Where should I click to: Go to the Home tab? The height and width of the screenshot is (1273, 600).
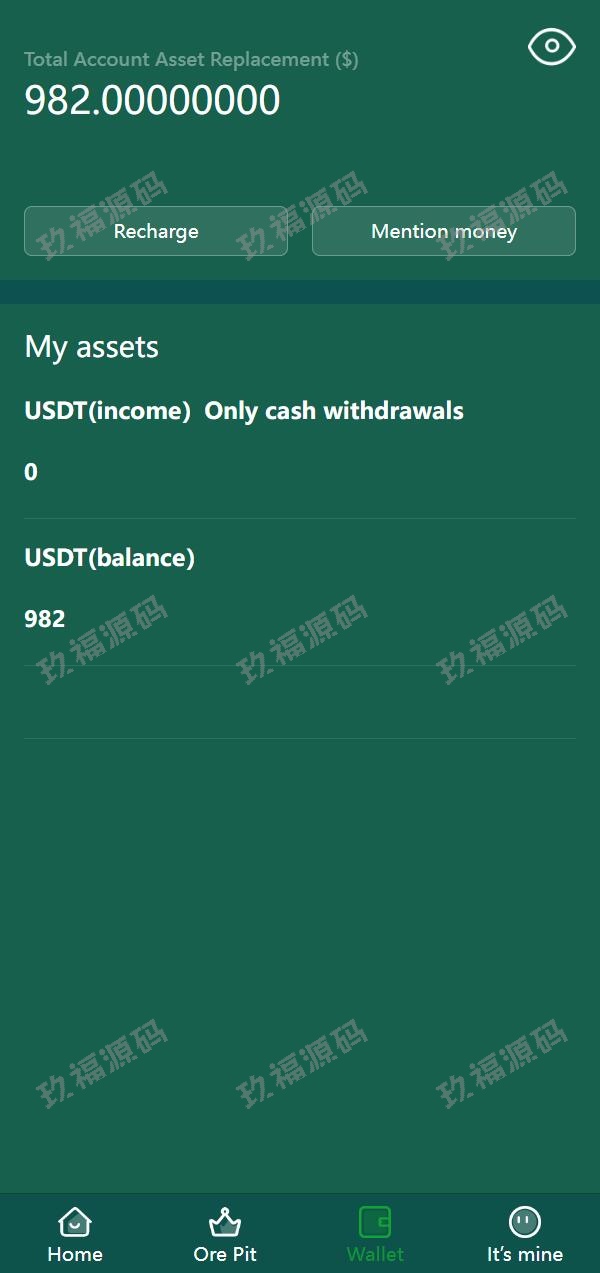[75, 1233]
